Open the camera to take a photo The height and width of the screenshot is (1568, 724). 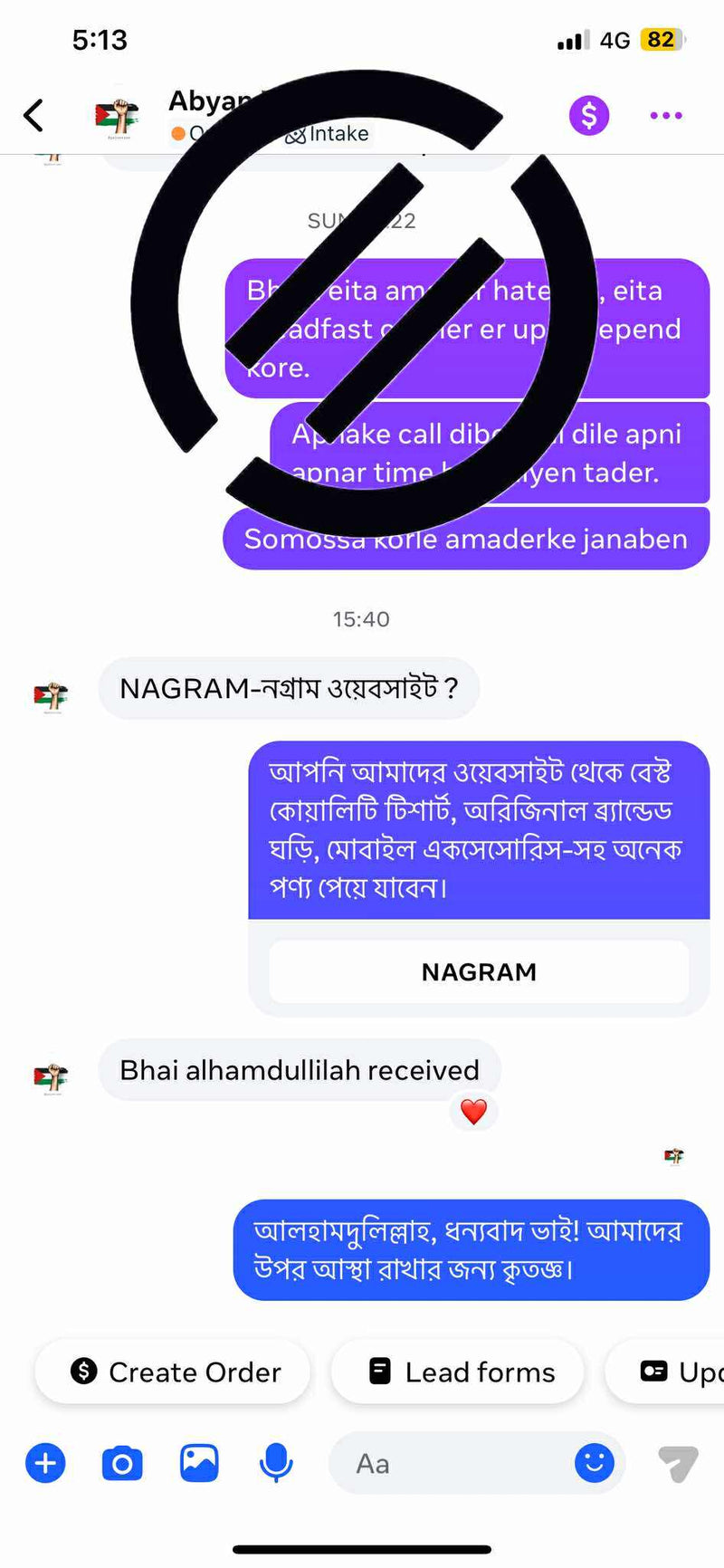122,1463
